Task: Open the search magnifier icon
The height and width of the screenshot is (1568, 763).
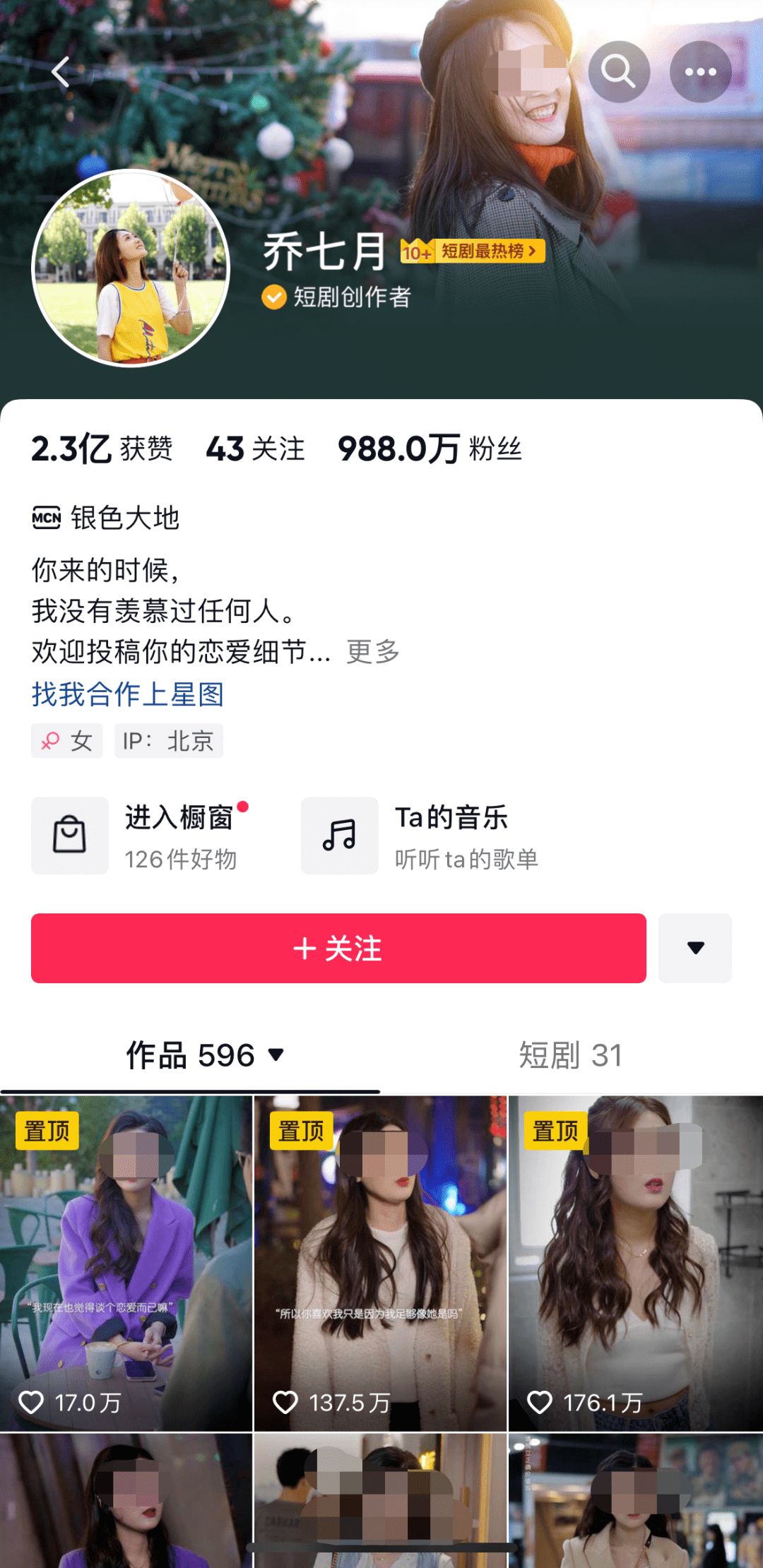Action: tap(619, 71)
